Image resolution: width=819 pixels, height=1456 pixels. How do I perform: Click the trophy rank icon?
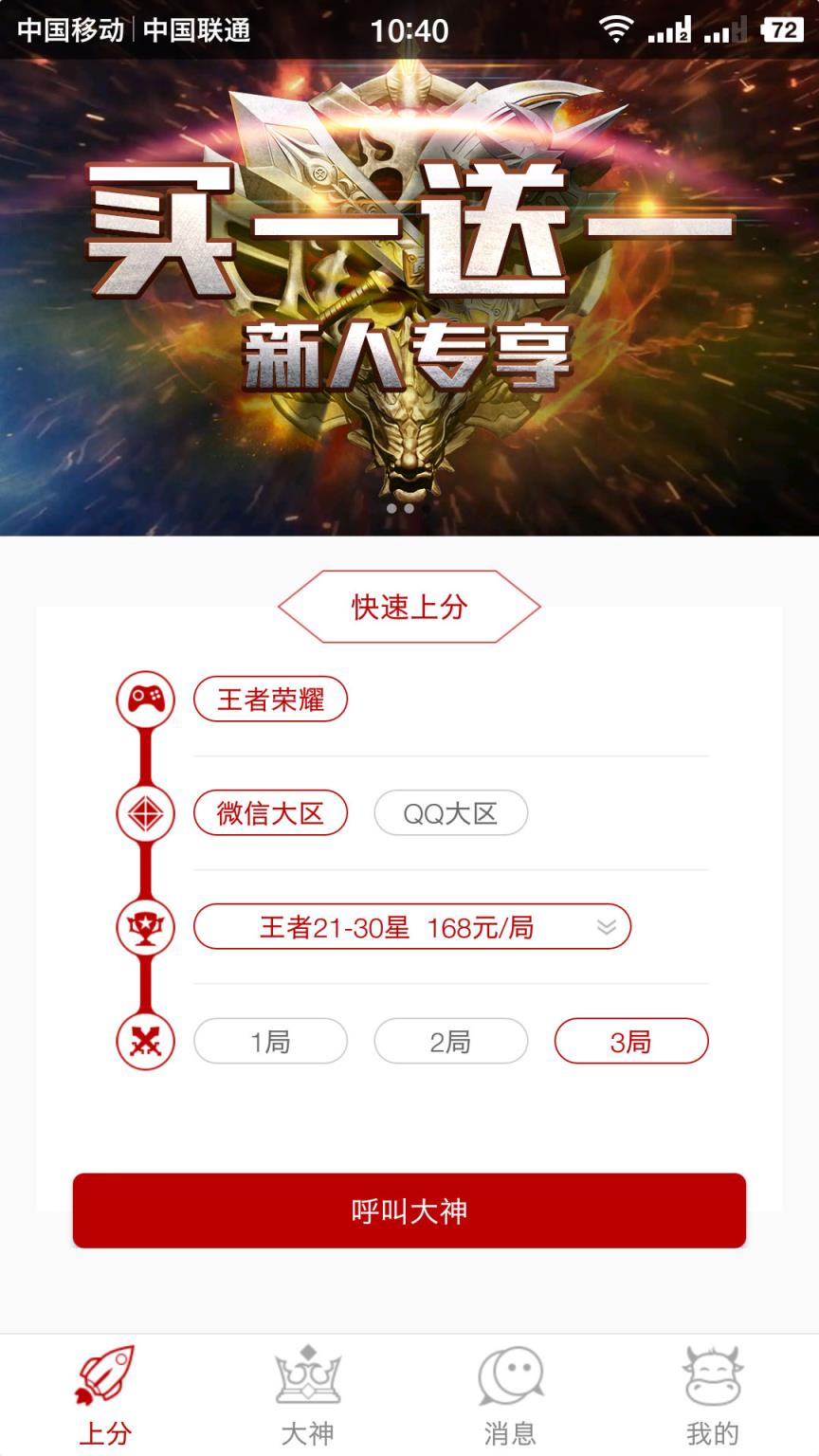click(144, 926)
